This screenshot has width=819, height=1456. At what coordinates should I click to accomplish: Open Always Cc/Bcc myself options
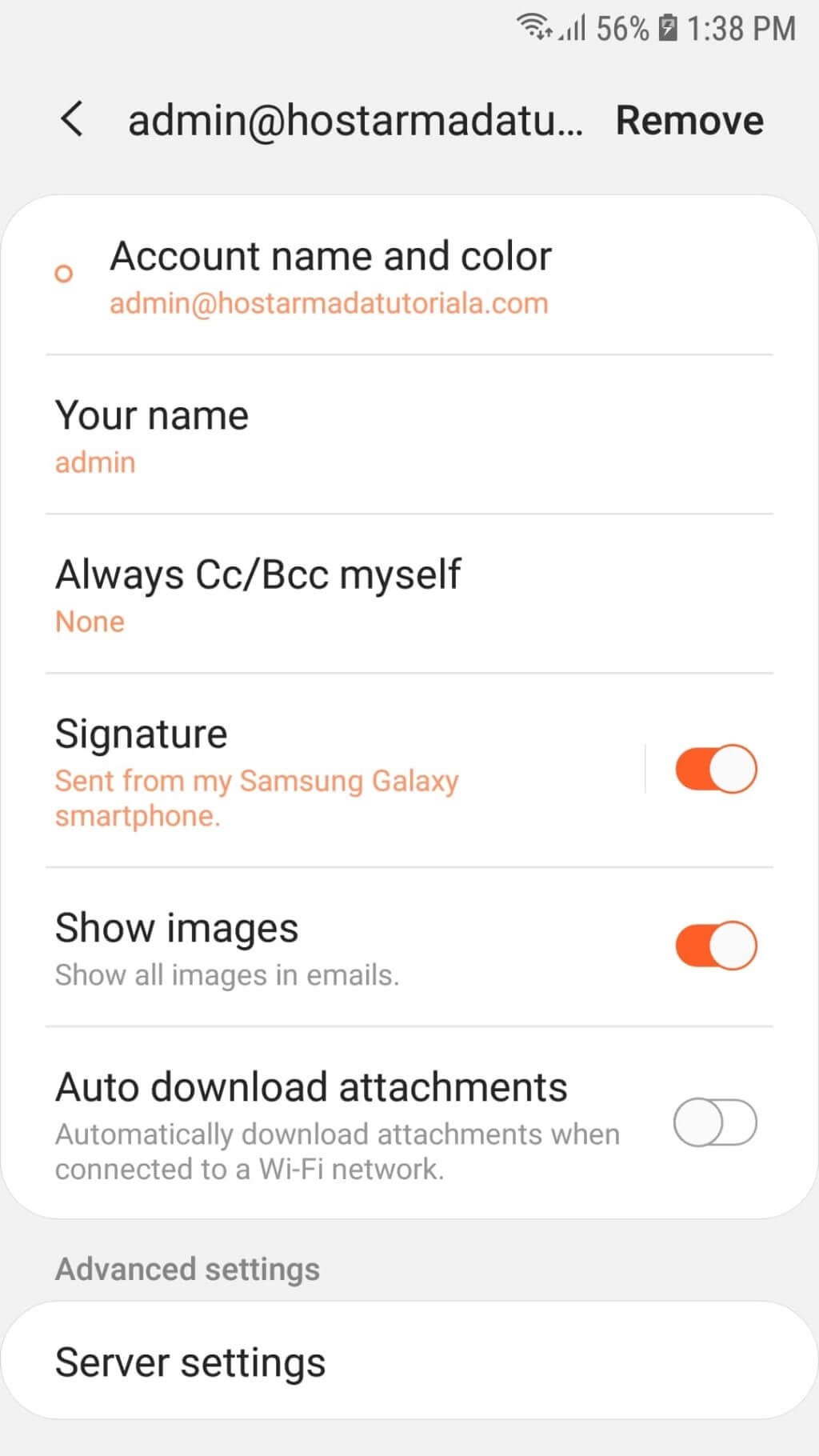pos(409,594)
